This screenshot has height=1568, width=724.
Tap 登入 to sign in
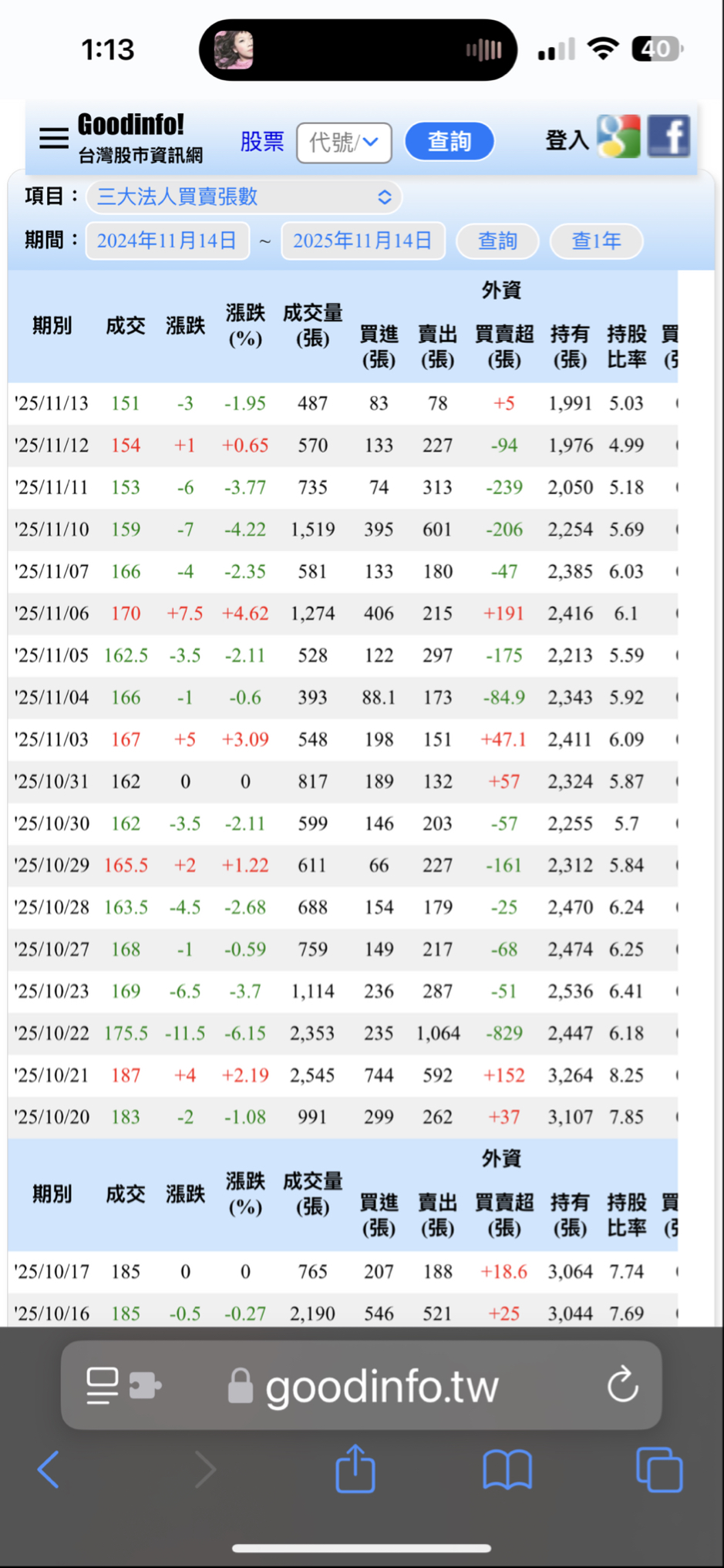[x=567, y=140]
